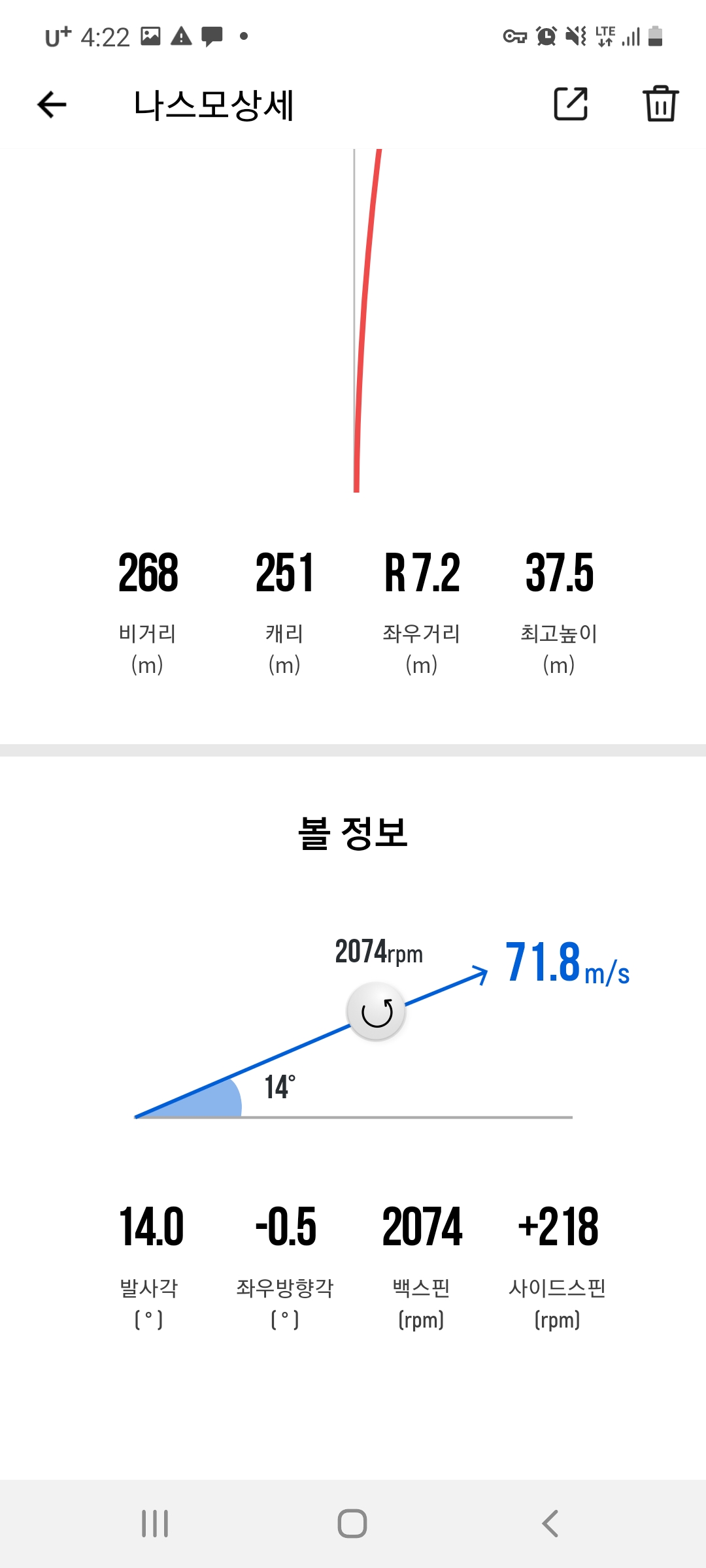706x1568 pixels.
Task: Open recent apps from the navigation bar
Action: coord(155,1524)
